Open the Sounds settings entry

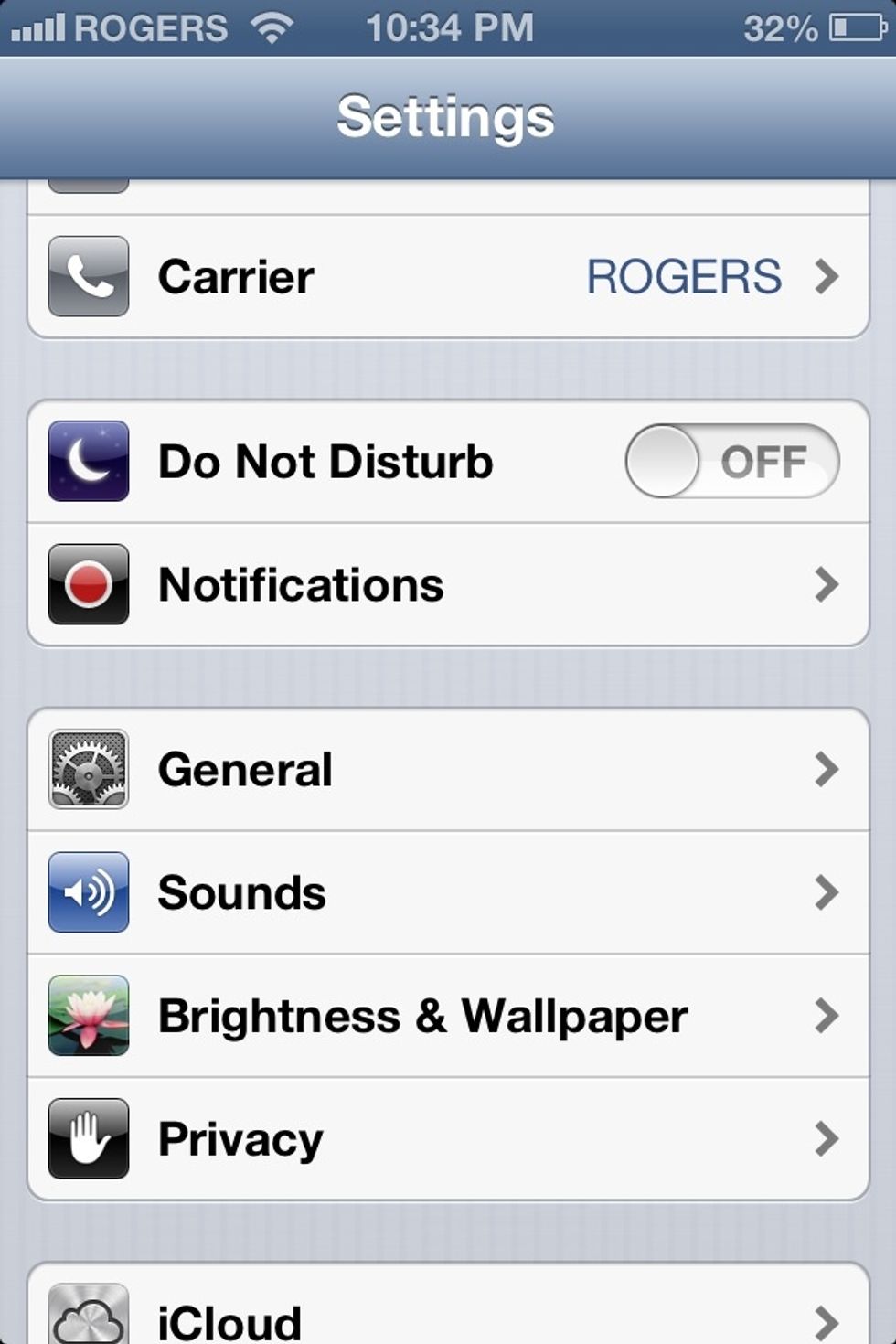click(448, 891)
